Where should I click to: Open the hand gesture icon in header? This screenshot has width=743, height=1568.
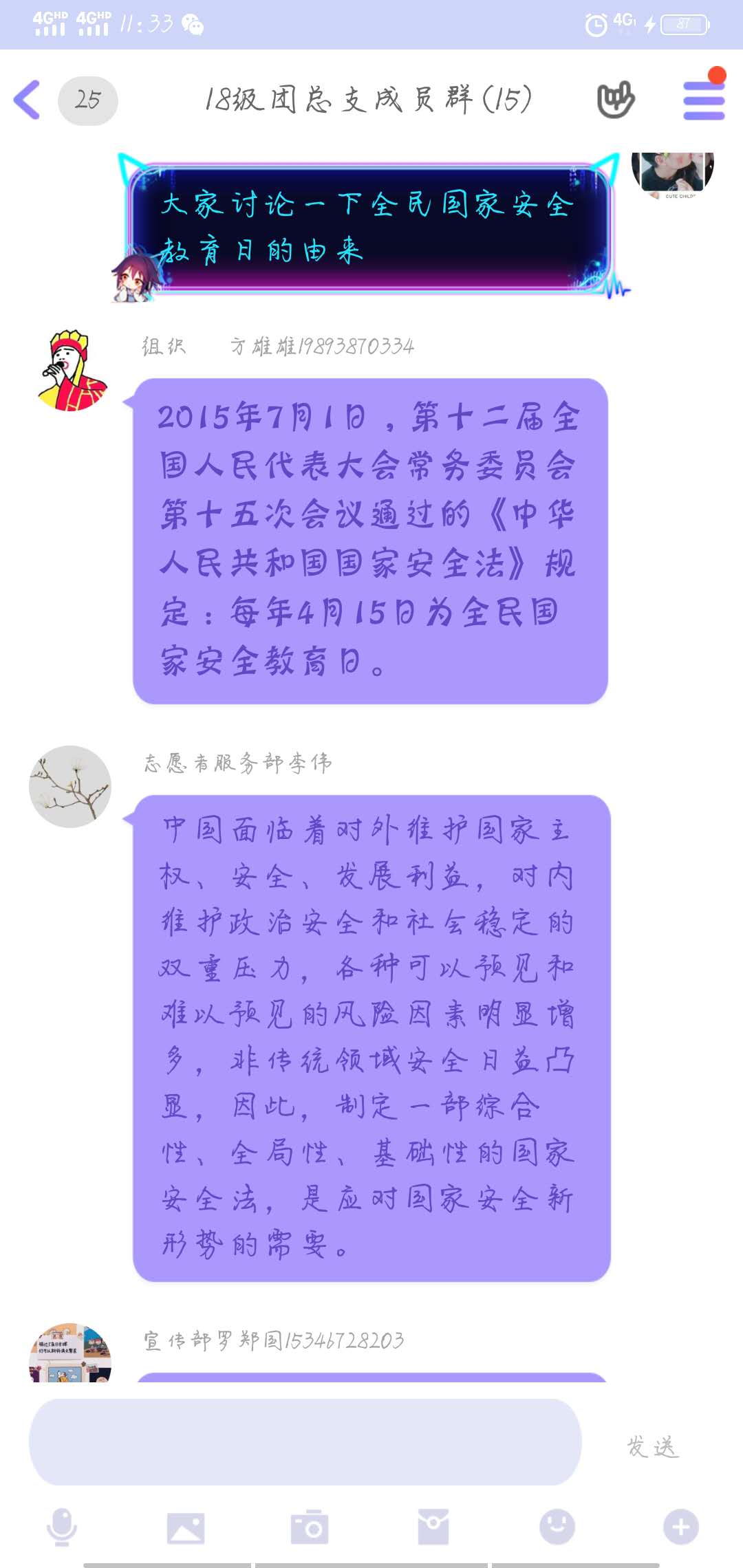616,100
